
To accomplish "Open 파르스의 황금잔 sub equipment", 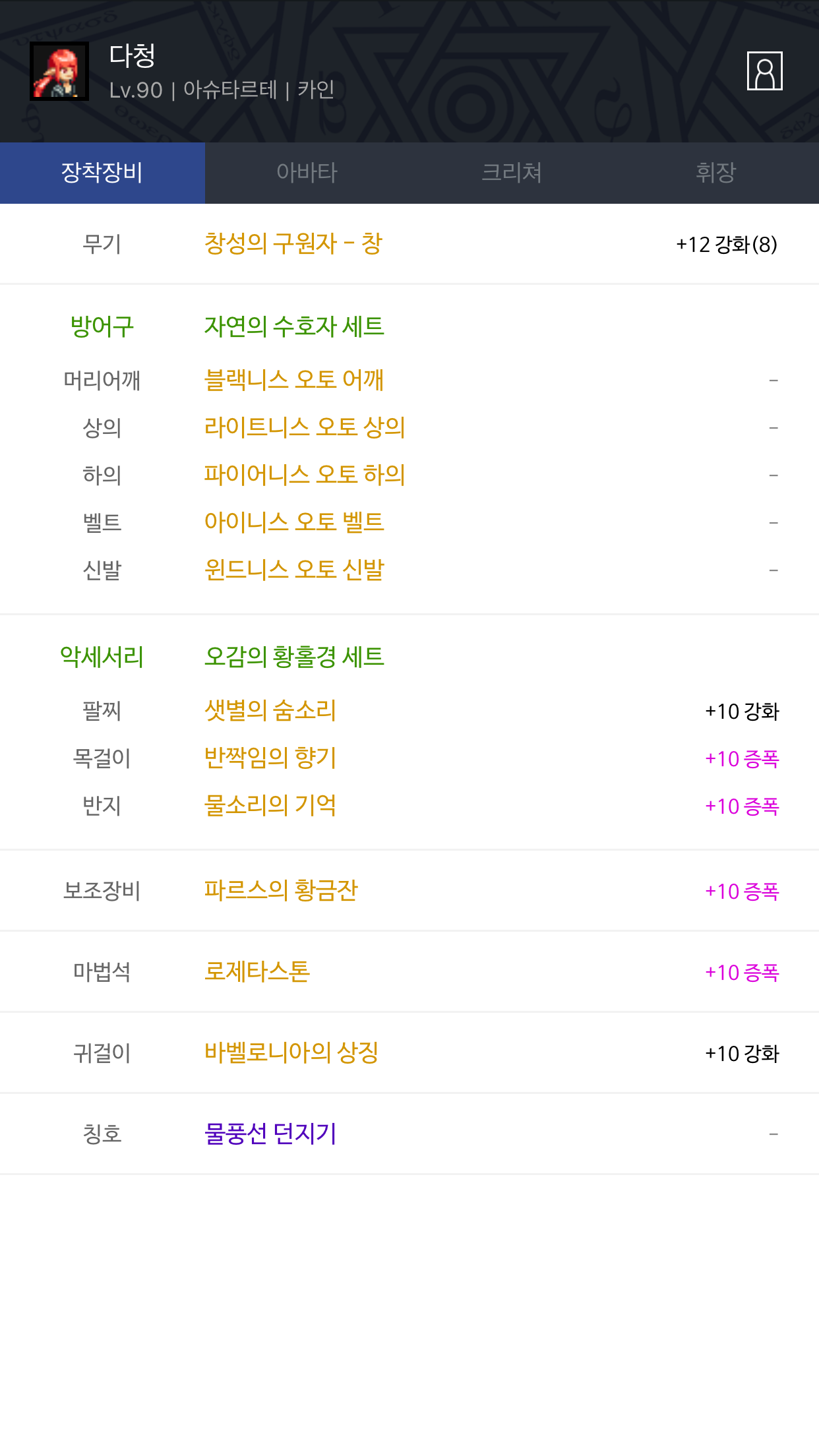I will (281, 891).
